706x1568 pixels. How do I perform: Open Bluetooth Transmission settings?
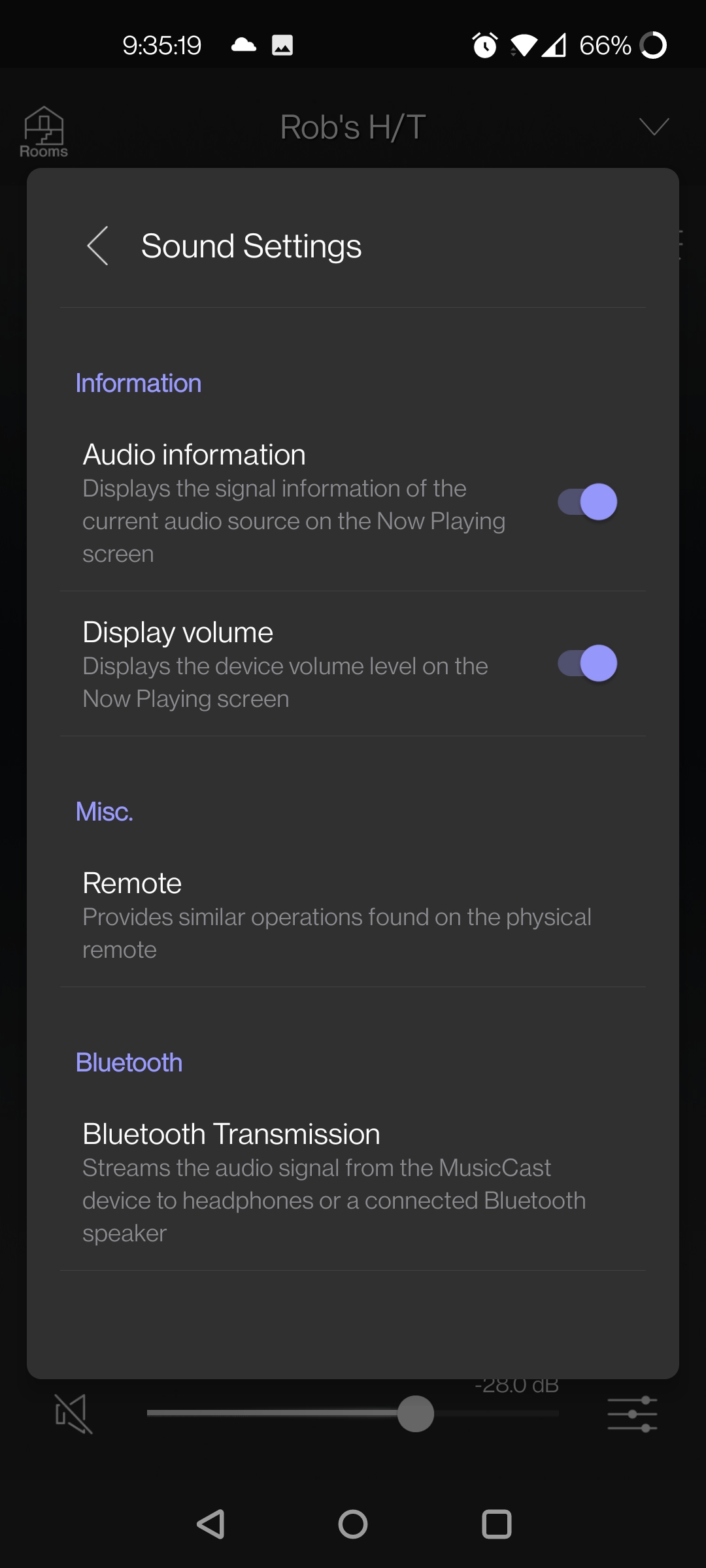[x=353, y=1183]
